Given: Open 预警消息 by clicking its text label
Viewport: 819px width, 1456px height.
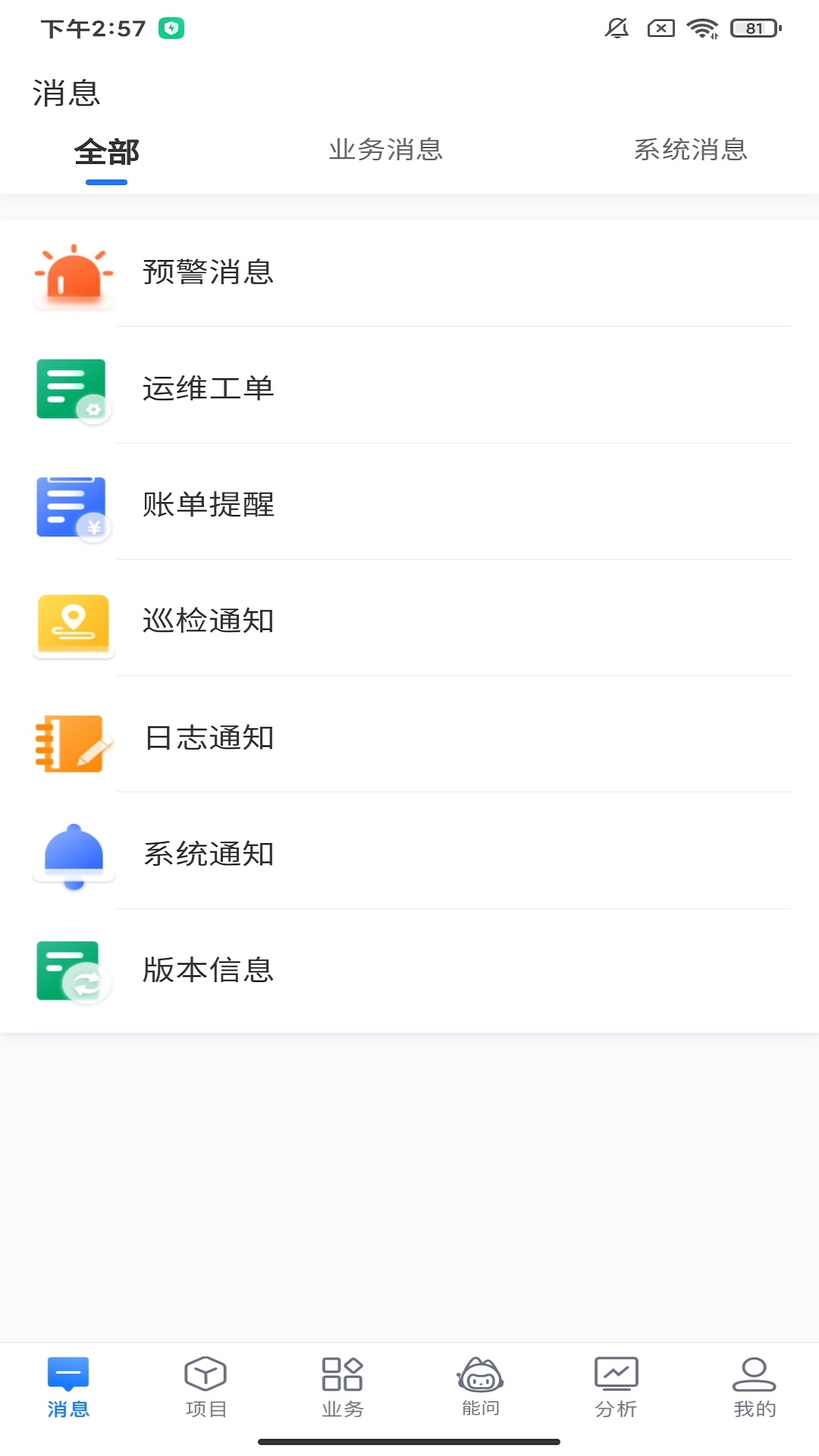Looking at the screenshot, I should click(x=209, y=273).
